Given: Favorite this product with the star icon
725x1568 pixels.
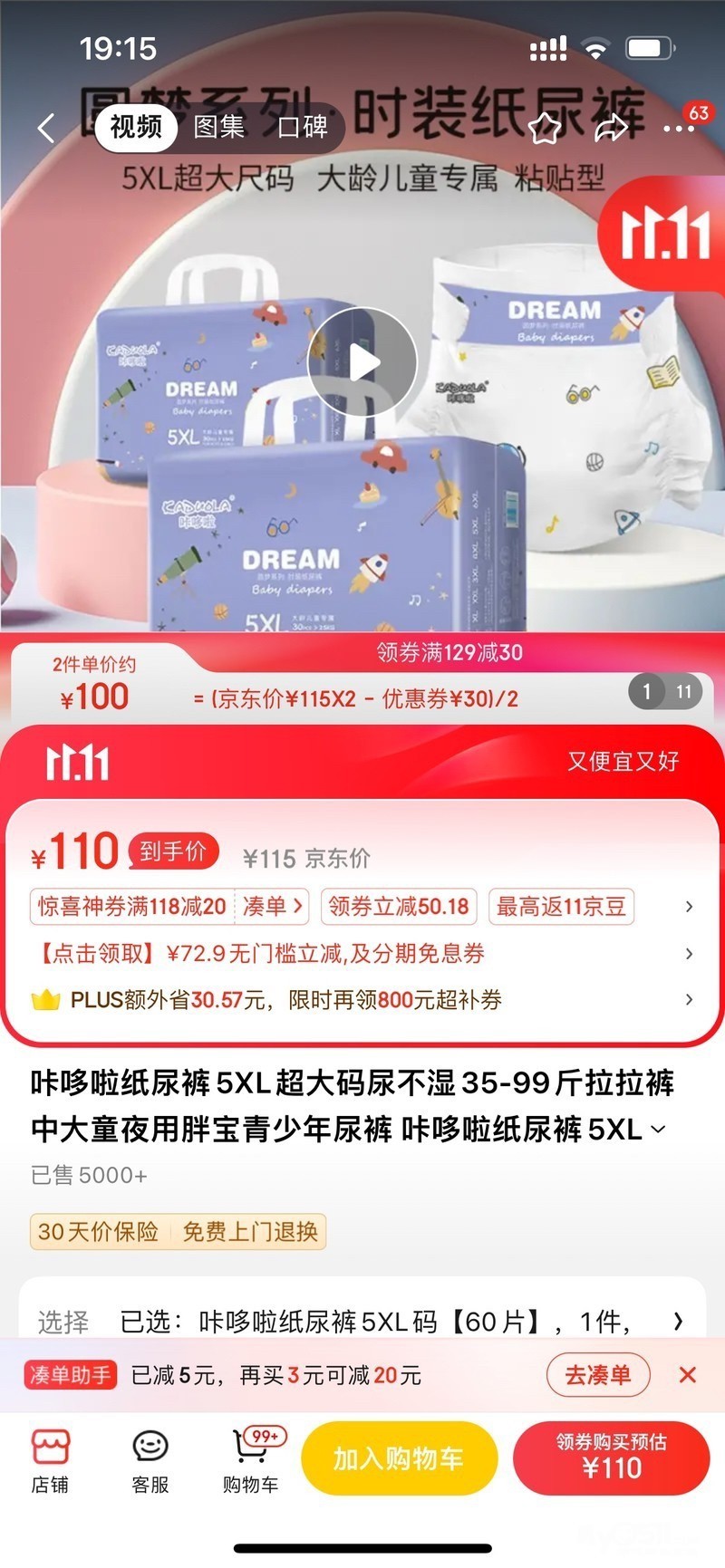Looking at the screenshot, I should [x=545, y=129].
